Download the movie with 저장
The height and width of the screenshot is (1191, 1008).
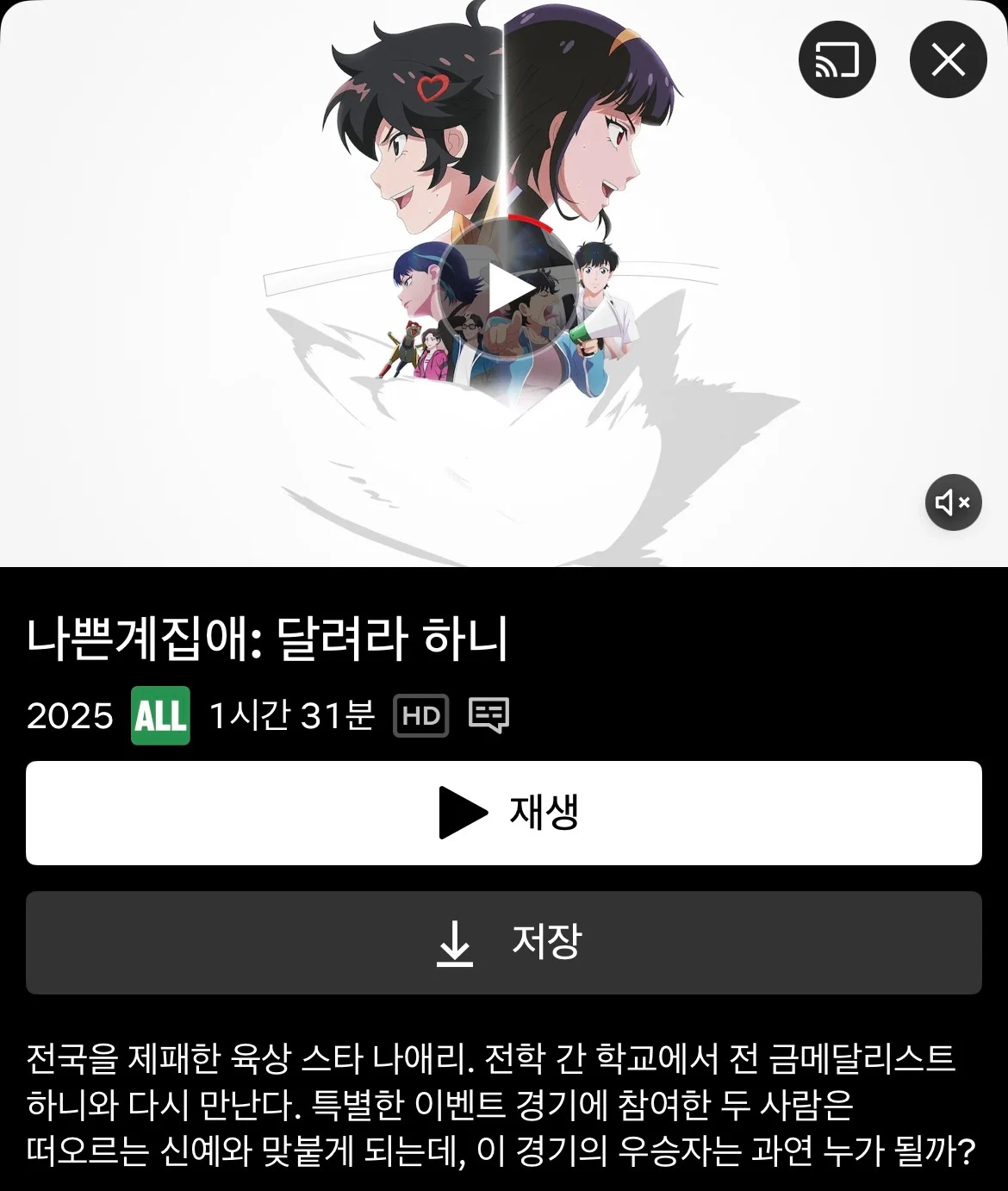point(504,942)
